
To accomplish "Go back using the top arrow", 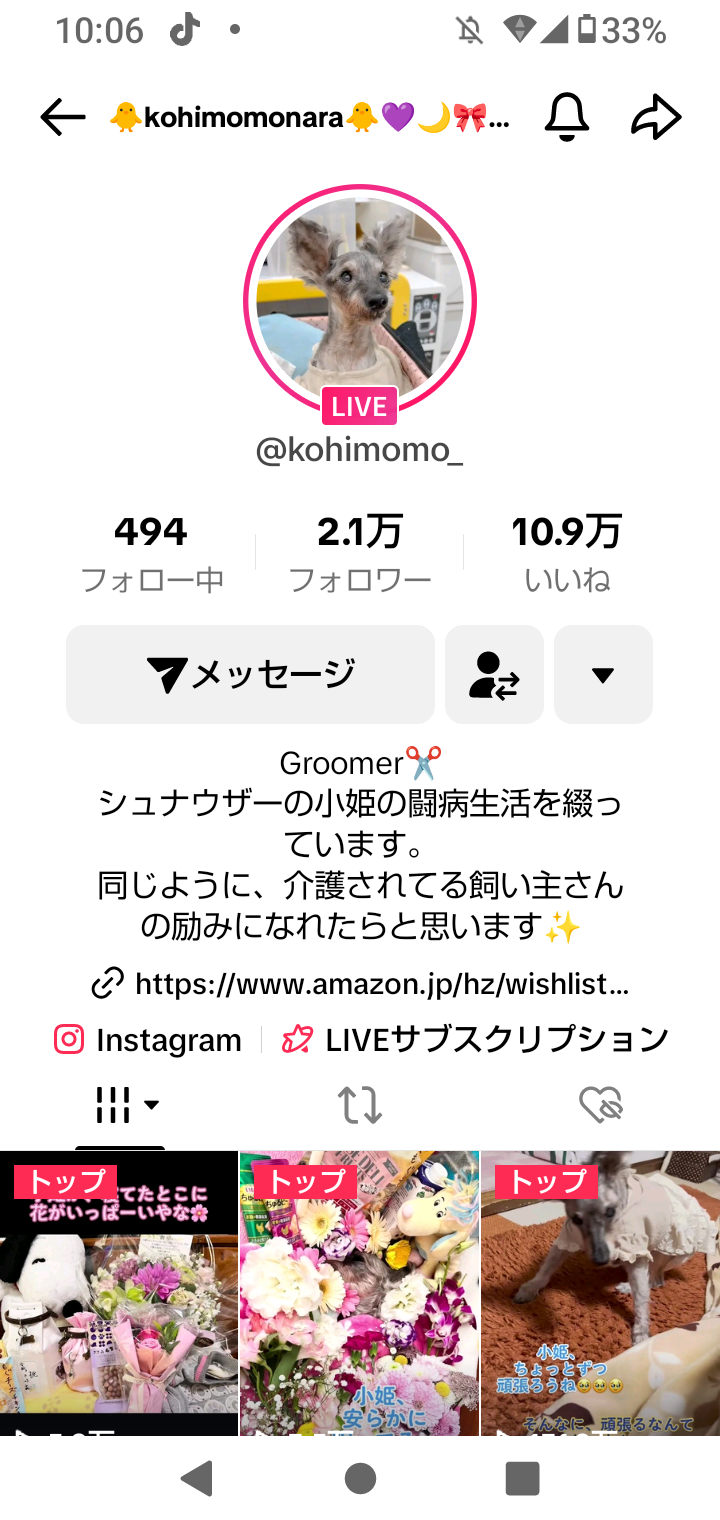I will [x=62, y=118].
